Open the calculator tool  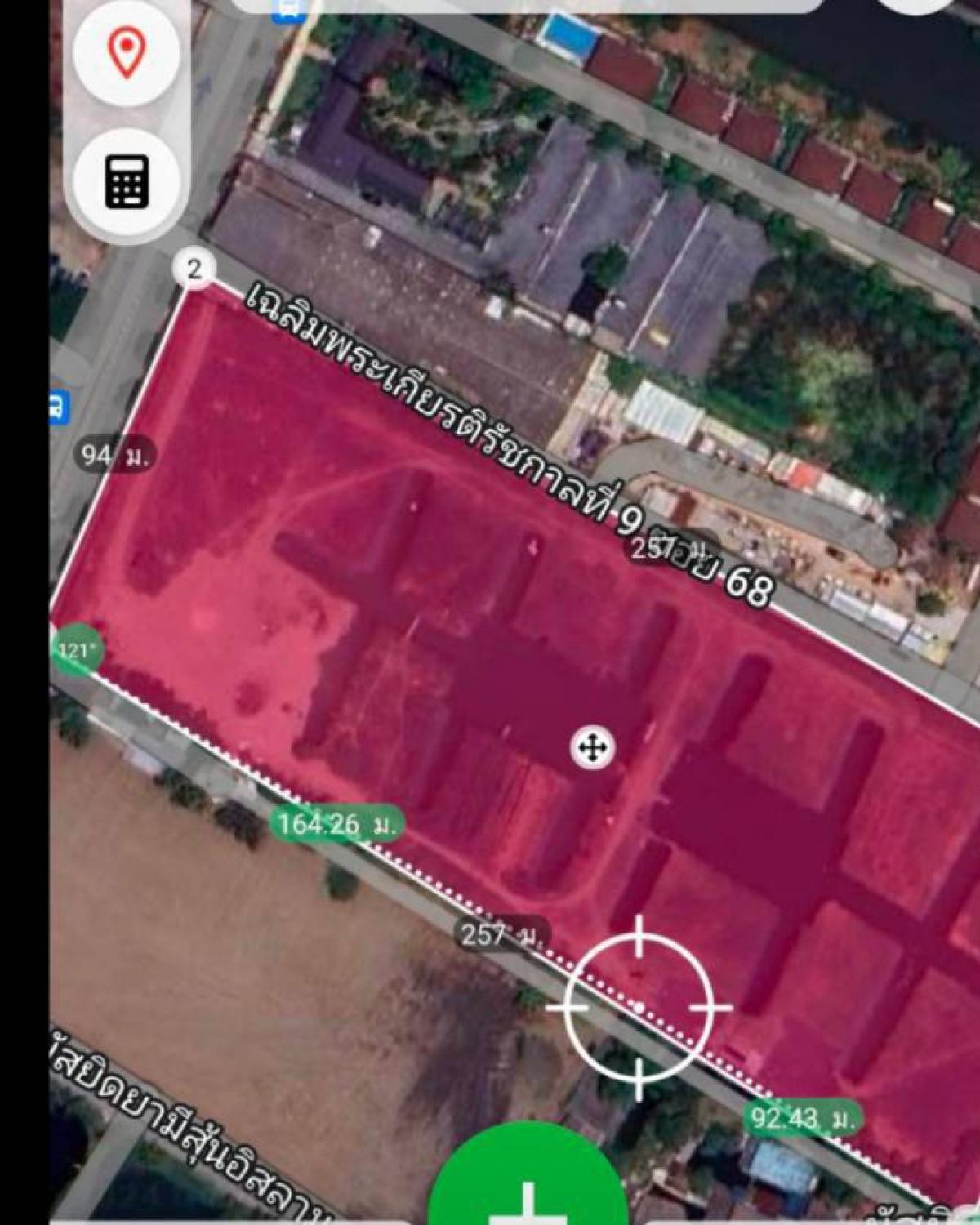127,180
